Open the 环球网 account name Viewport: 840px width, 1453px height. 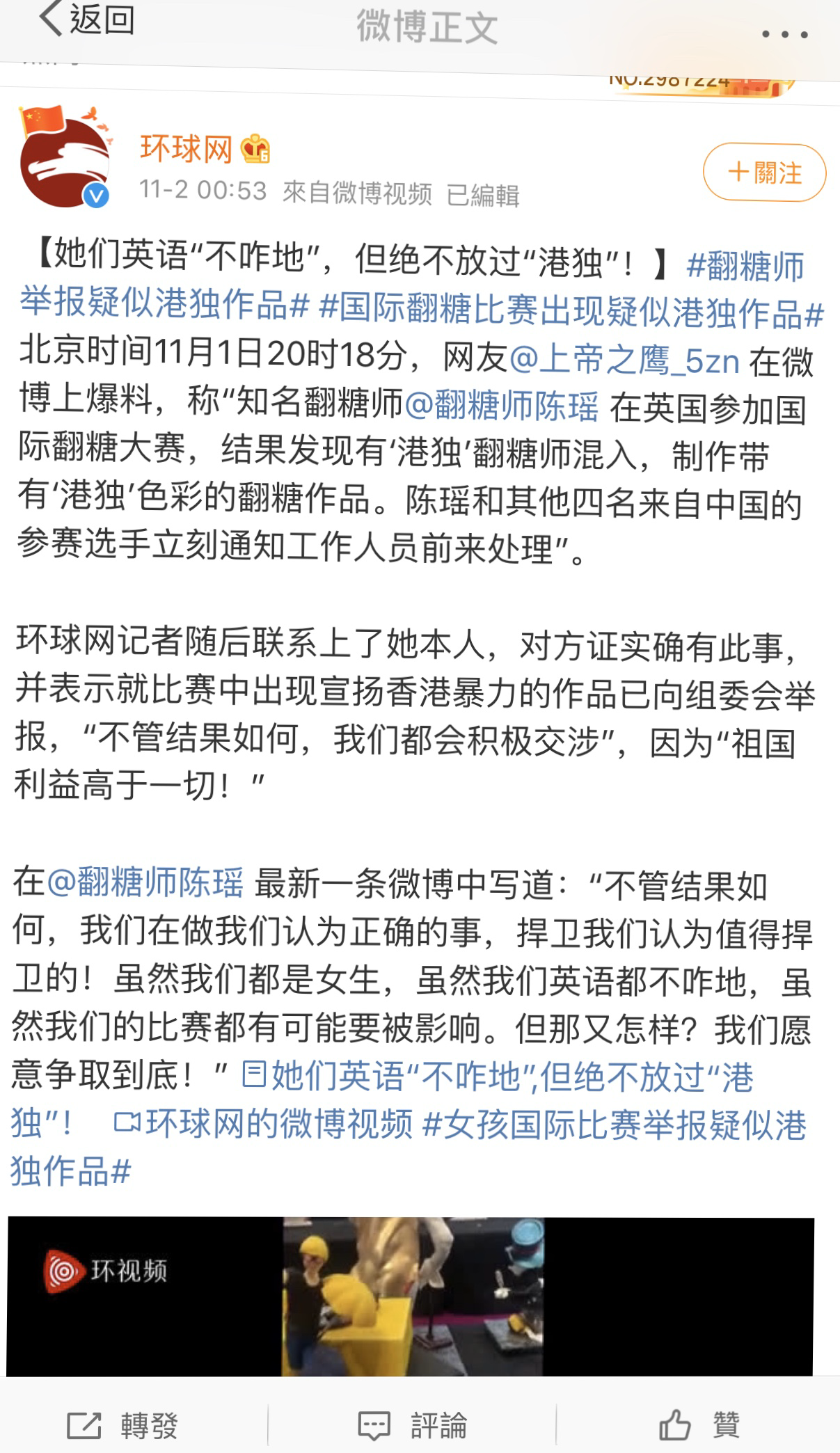tap(187, 148)
